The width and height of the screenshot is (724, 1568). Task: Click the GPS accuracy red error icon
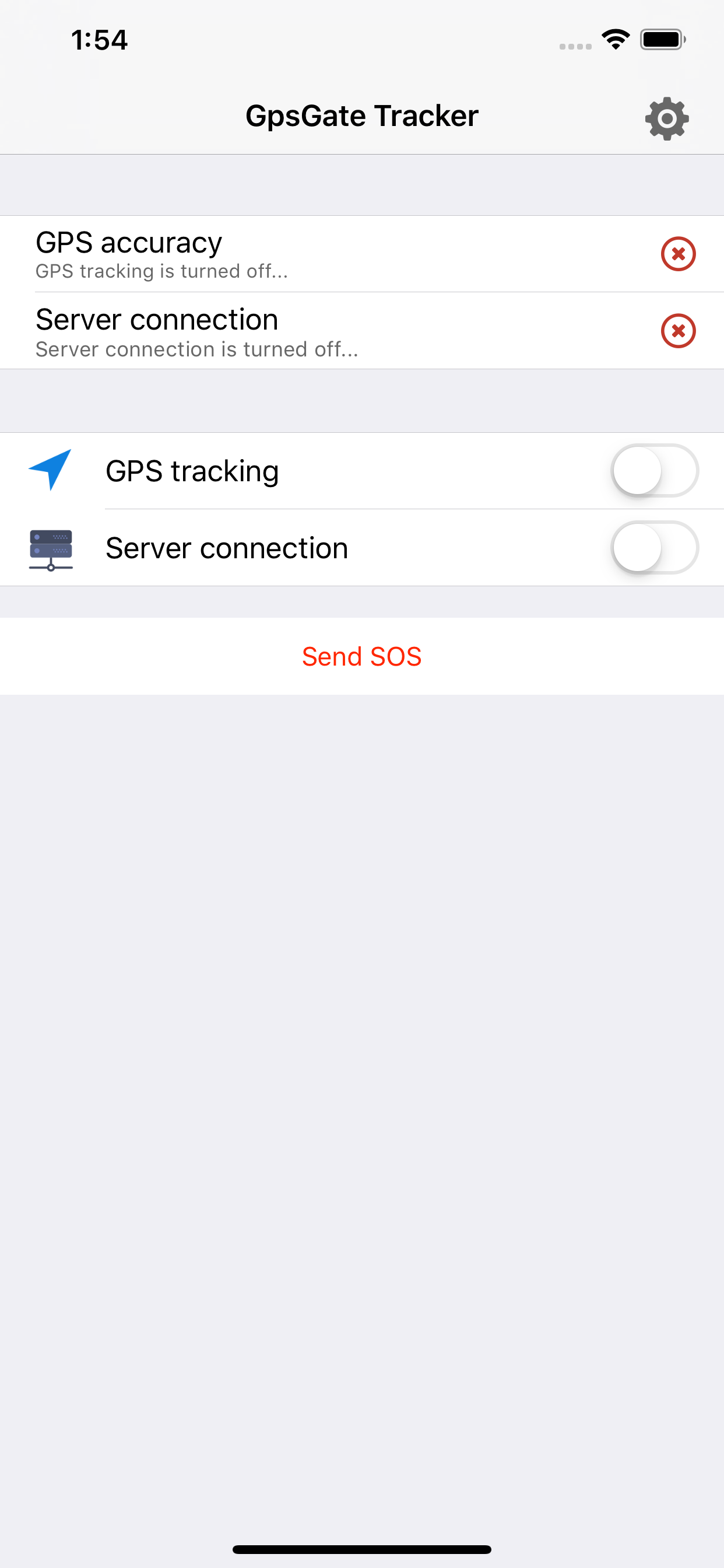tap(678, 254)
